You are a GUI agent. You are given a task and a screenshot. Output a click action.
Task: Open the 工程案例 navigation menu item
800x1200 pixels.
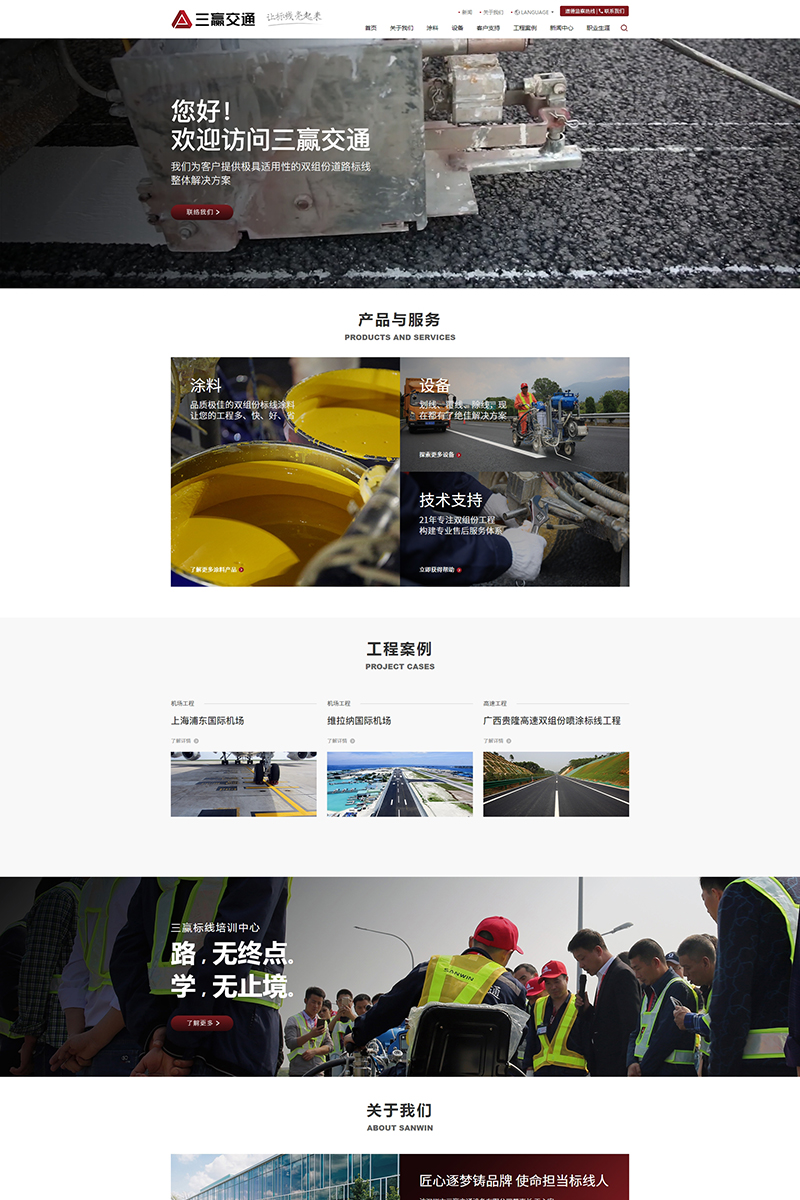(x=525, y=28)
